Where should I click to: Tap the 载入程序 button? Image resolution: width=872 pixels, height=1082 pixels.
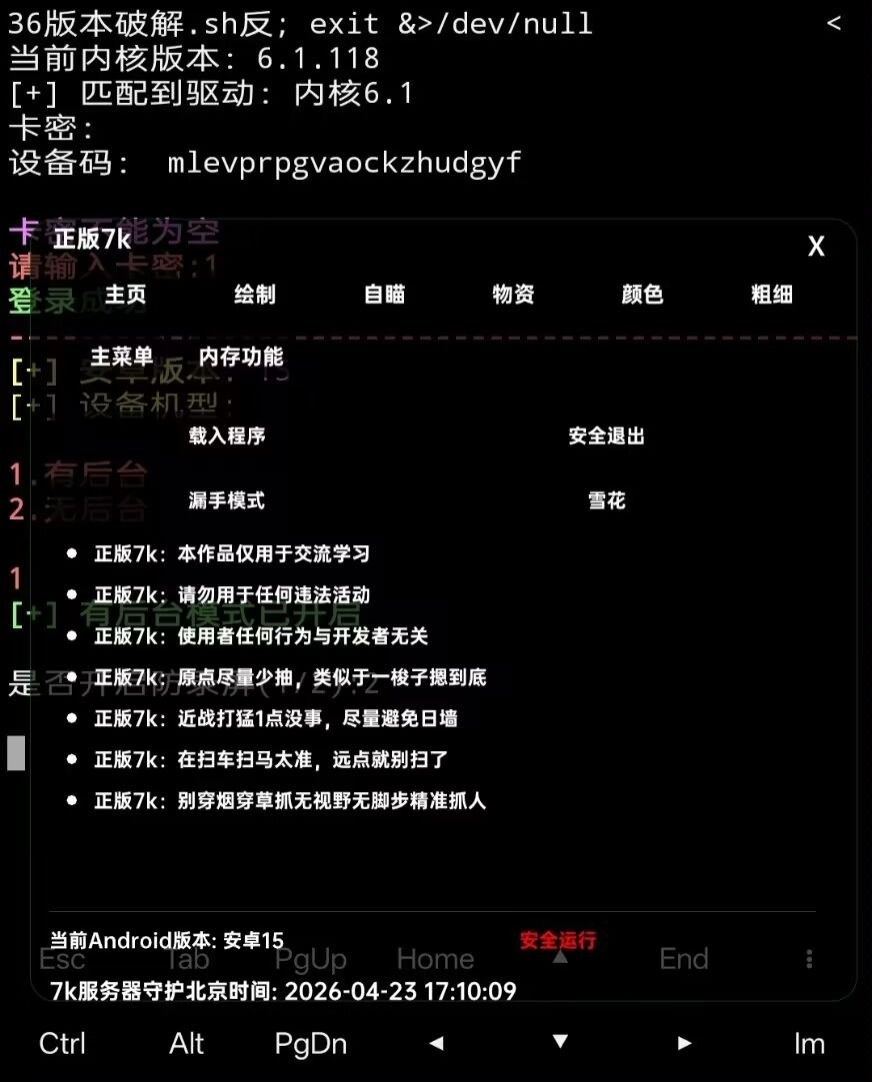pos(227,436)
